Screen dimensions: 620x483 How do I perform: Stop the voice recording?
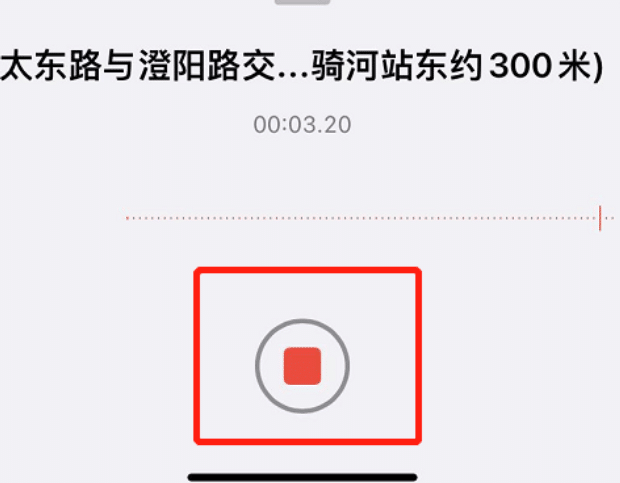click(302, 366)
